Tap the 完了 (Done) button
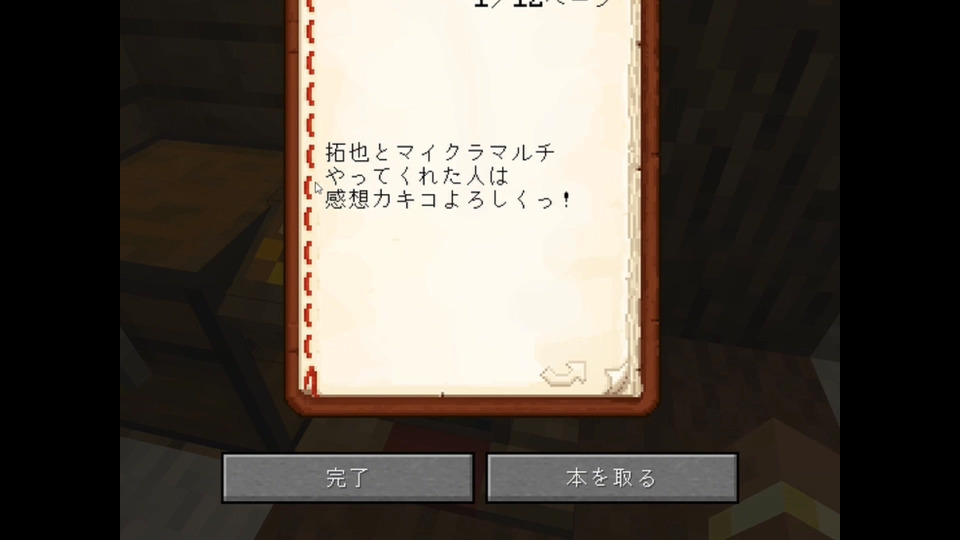This screenshot has width=960, height=540. (347, 478)
